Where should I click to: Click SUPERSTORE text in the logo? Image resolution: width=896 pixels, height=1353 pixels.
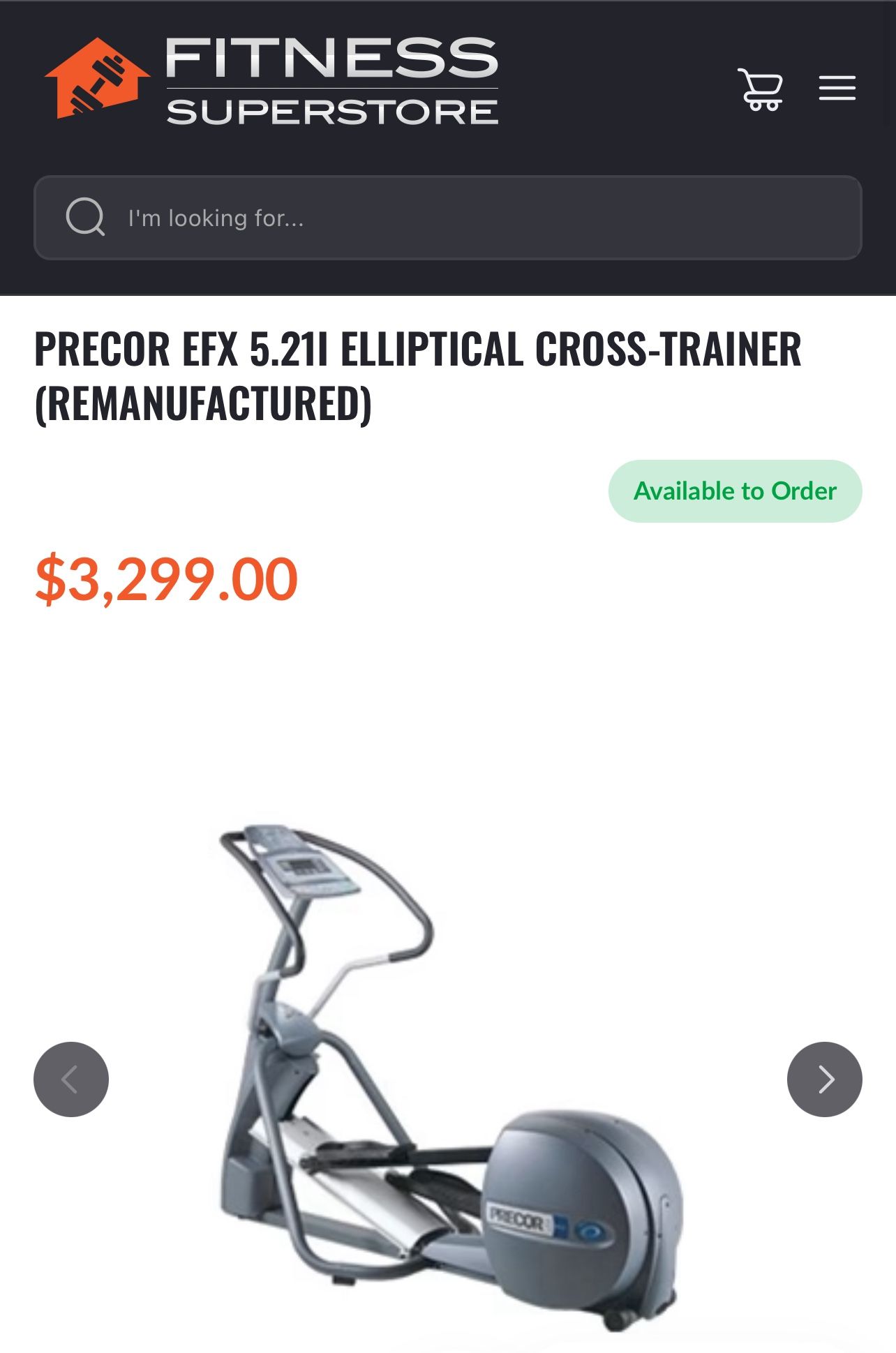tap(332, 108)
